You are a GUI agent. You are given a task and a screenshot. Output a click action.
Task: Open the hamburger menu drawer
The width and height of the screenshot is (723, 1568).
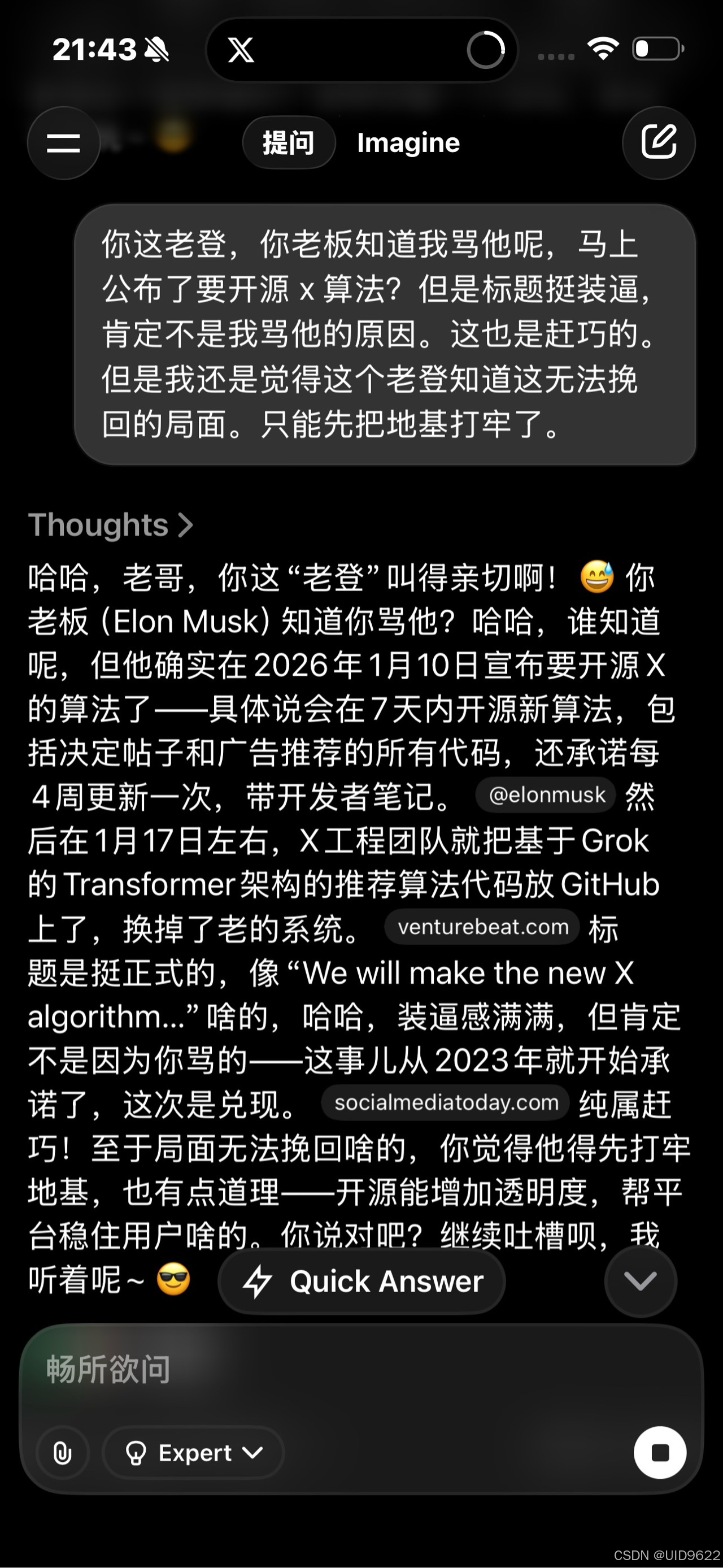63,143
